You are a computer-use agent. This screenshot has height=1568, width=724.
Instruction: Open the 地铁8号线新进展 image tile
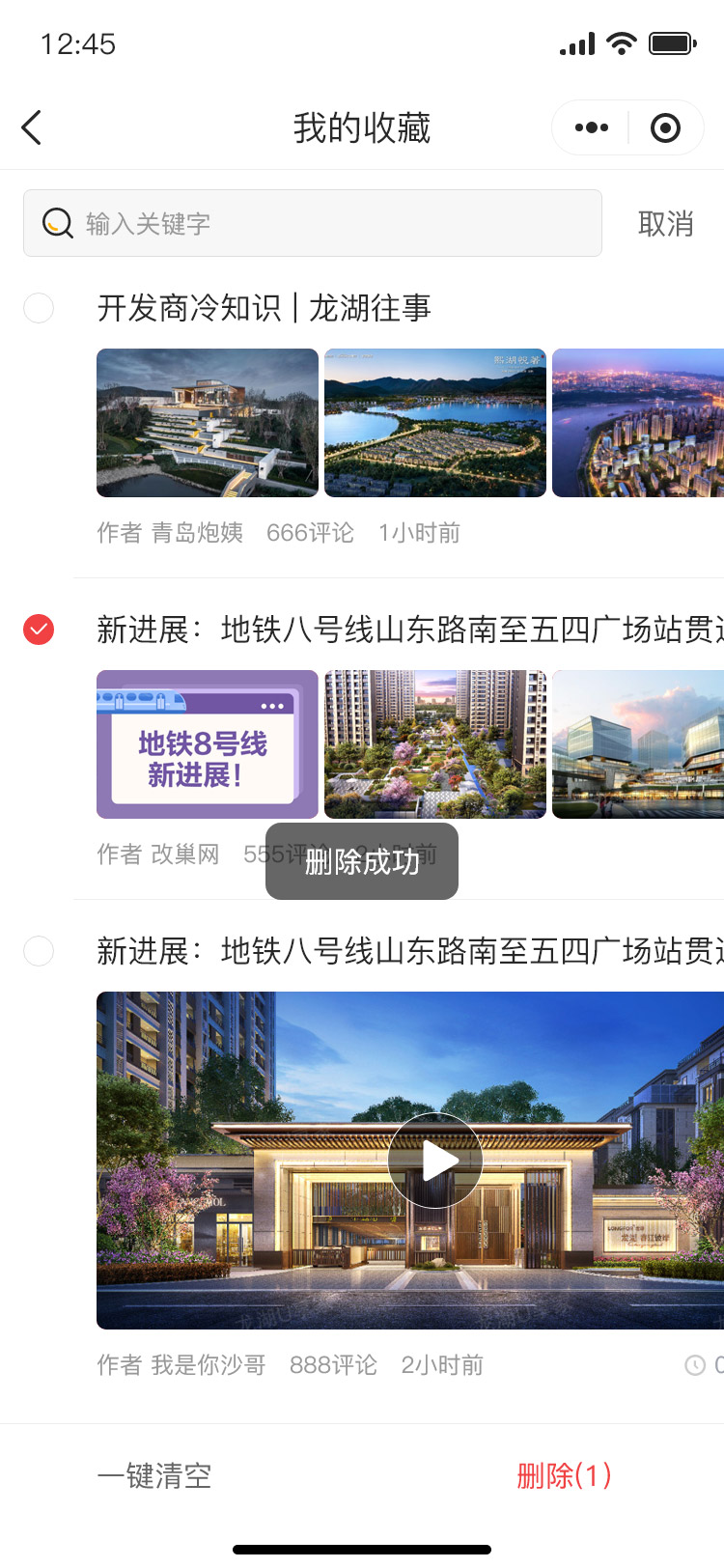[208, 744]
